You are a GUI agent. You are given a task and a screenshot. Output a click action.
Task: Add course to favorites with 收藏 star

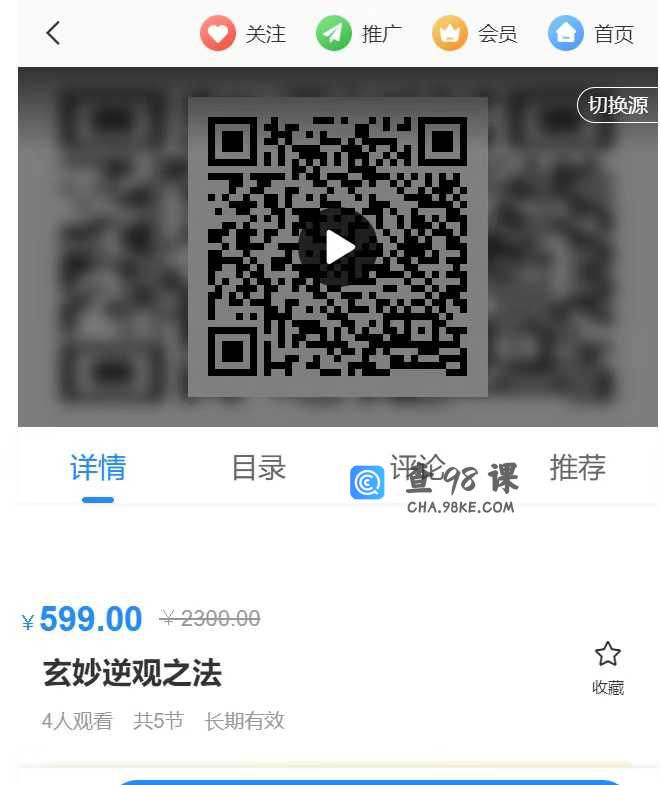point(607,667)
